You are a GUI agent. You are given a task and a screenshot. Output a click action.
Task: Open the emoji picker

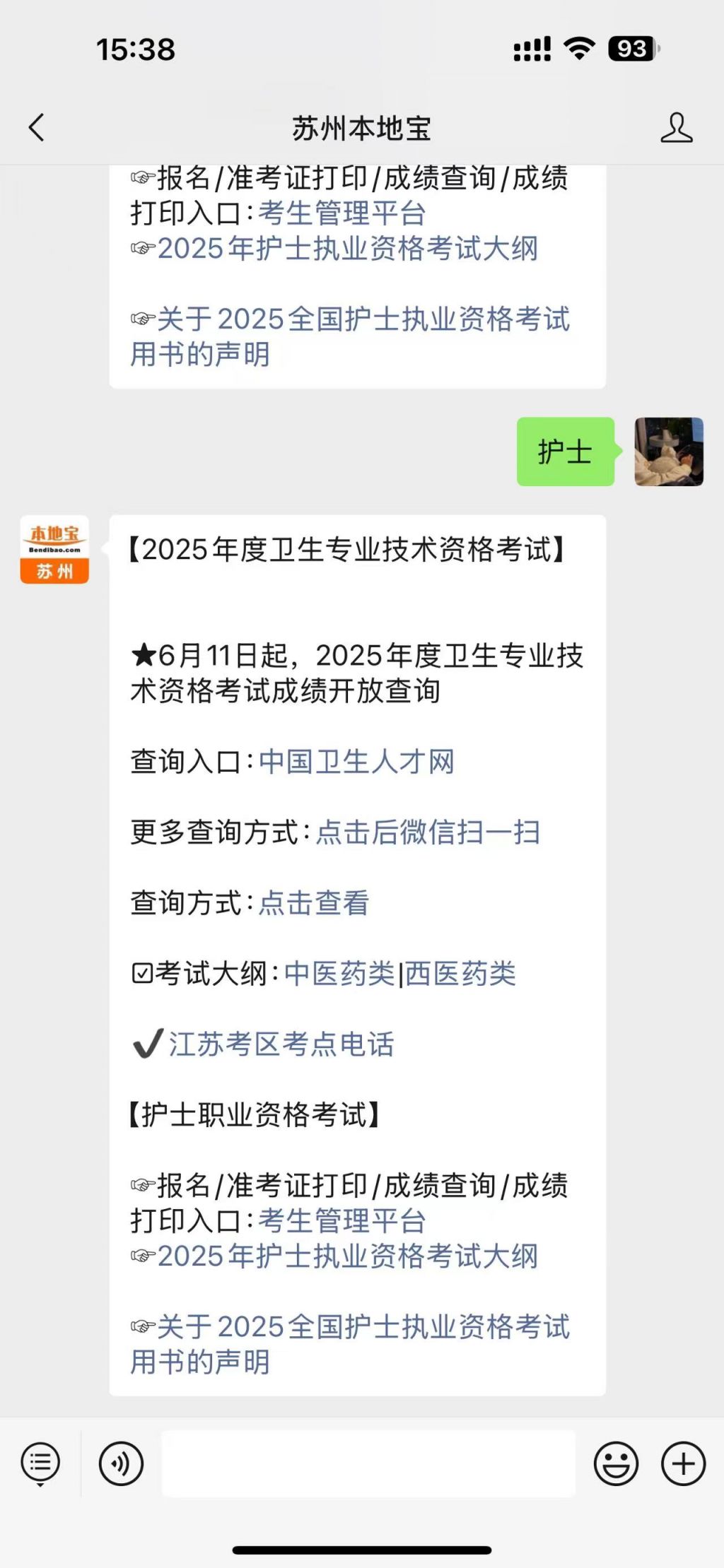[x=616, y=1463]
